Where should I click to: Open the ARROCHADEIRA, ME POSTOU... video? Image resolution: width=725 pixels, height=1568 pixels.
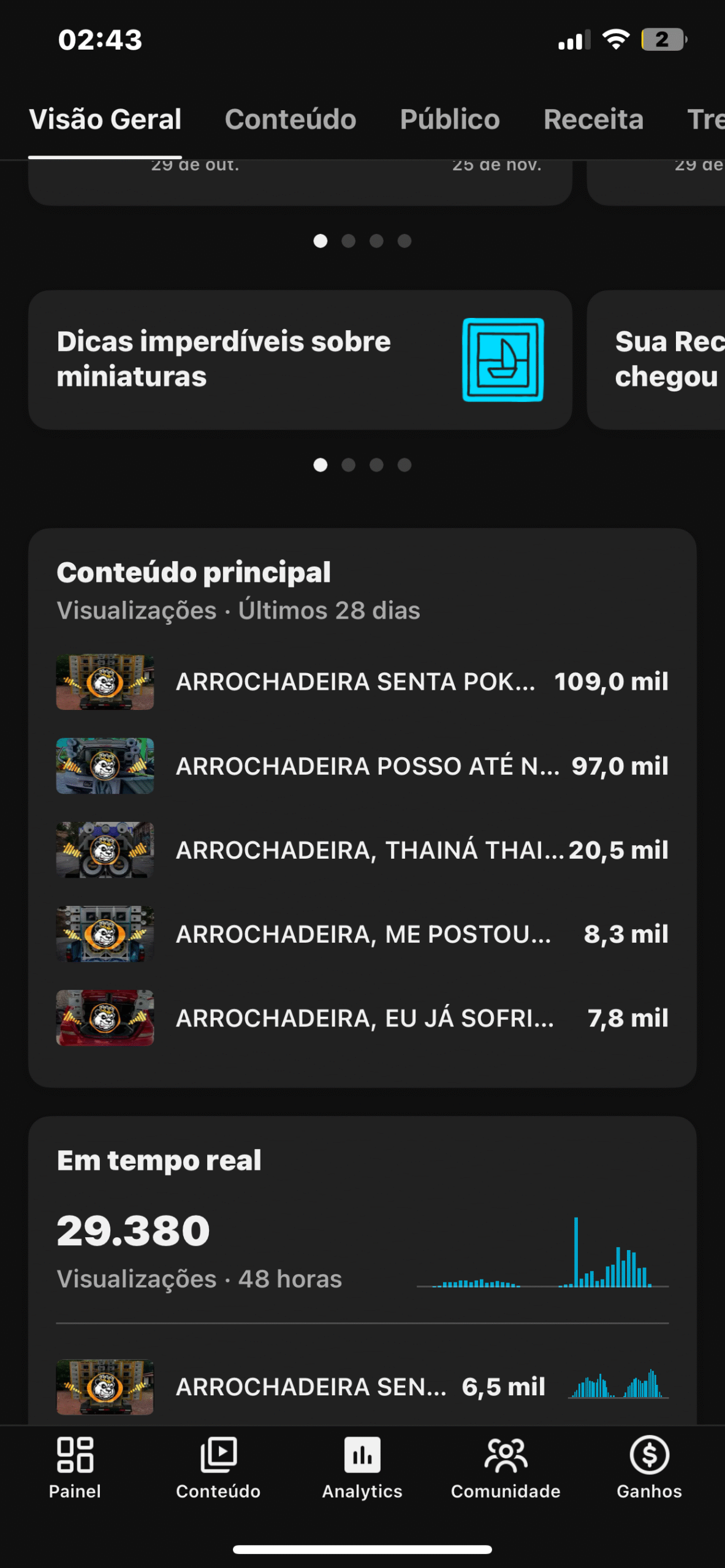point(362,934)
